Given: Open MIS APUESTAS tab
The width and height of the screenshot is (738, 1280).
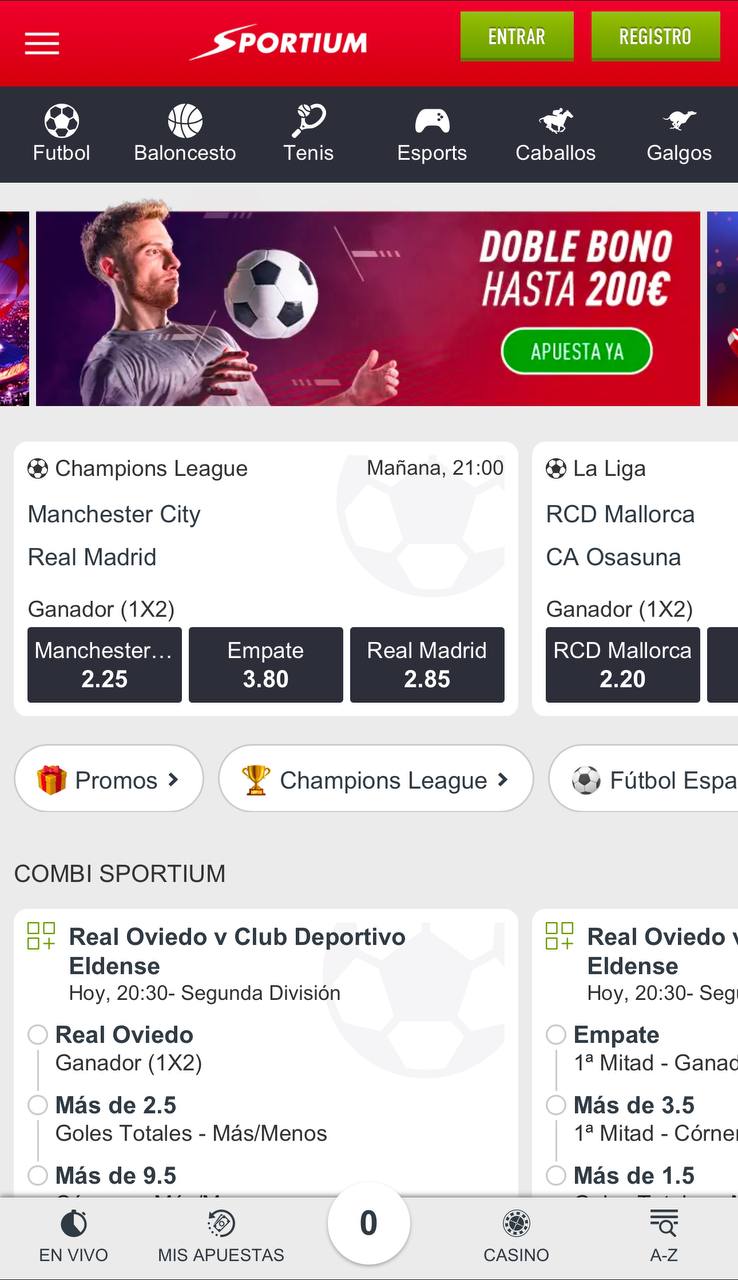Looking at the screenshot, I should [221, 1236].
